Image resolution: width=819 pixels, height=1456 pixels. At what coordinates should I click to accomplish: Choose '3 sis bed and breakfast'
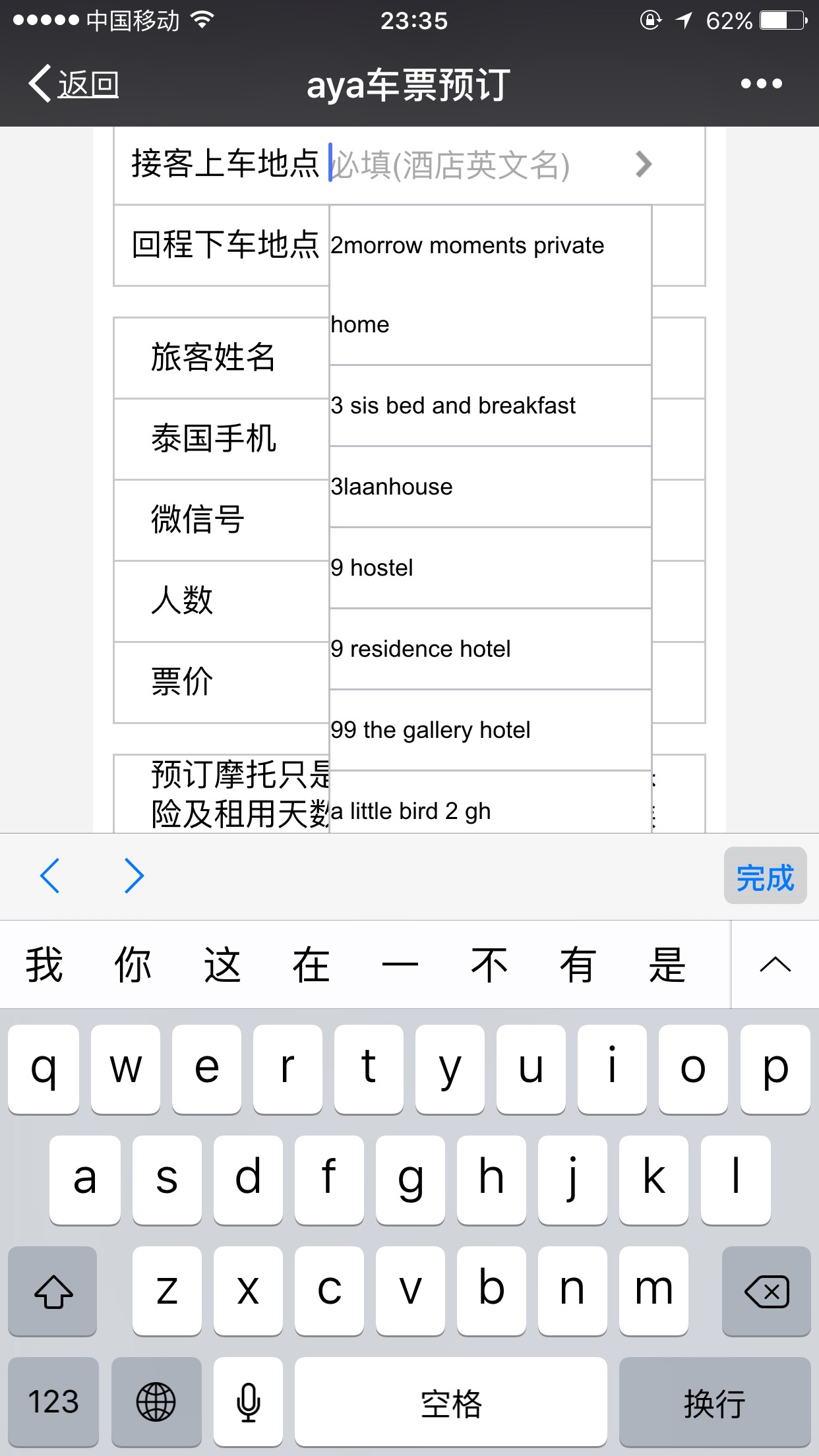click(490, 406)
